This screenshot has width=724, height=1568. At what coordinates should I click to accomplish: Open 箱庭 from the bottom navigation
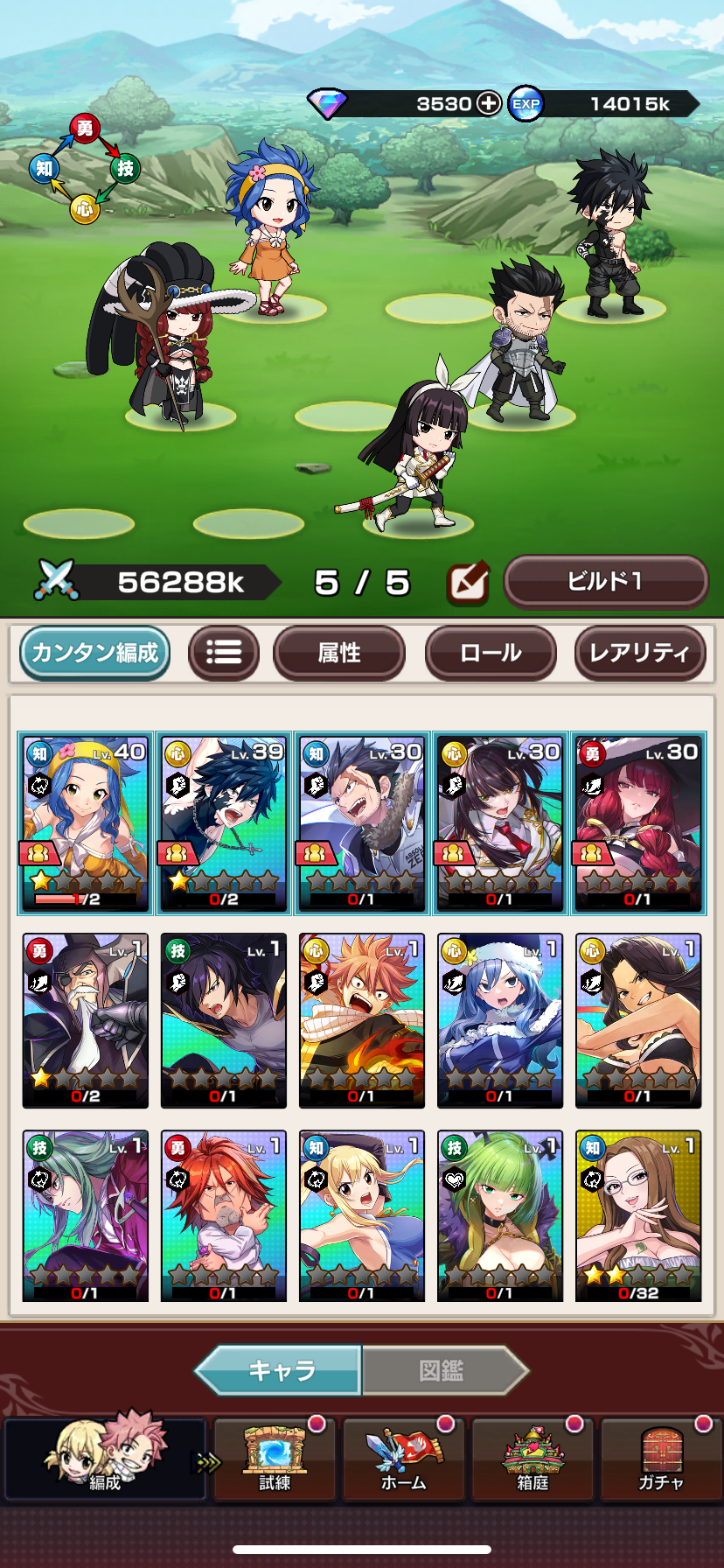click(533, 1459)
